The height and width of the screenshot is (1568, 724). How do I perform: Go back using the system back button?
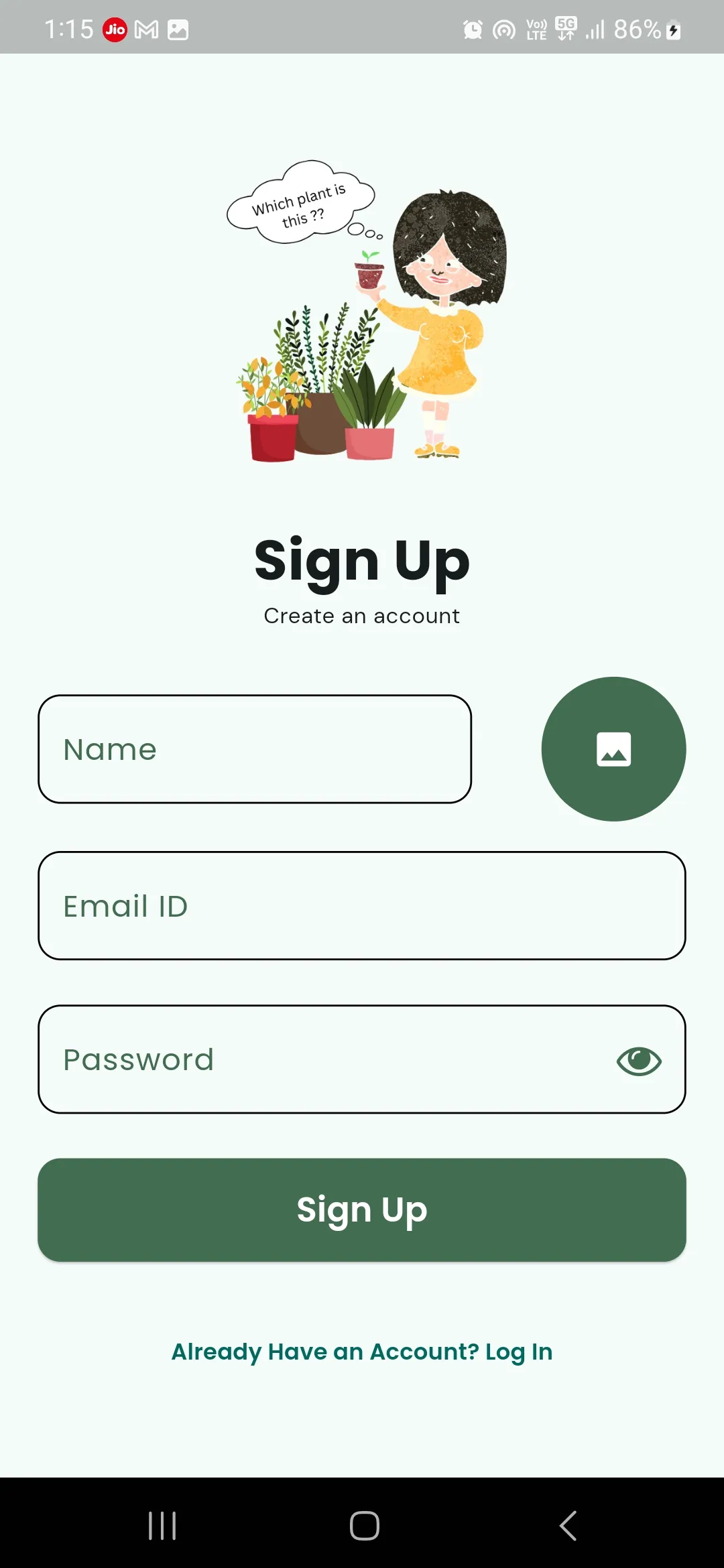[x=568, y=1526]
